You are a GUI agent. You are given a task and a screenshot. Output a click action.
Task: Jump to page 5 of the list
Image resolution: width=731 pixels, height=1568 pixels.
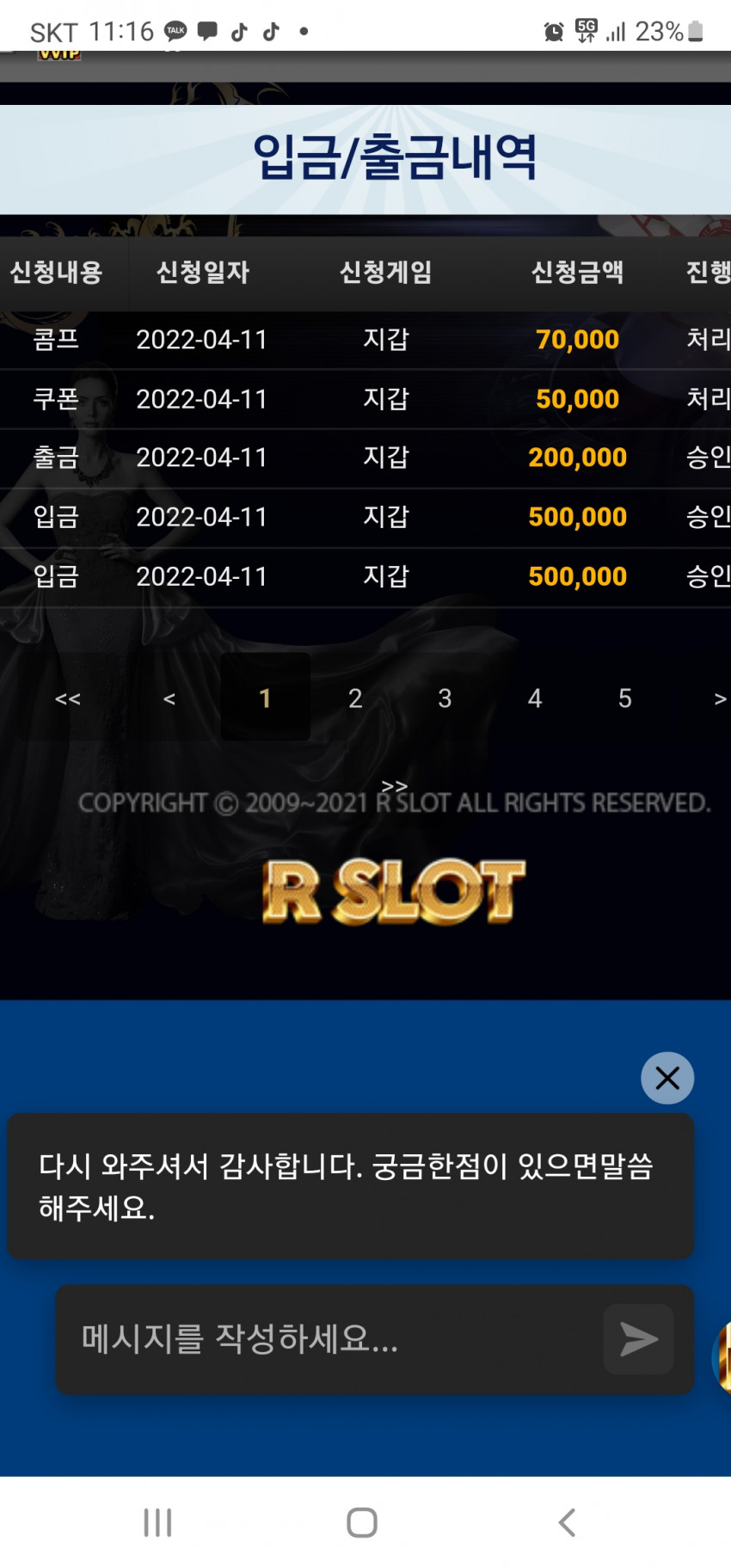pyautogui.click(x=625, y=698)
